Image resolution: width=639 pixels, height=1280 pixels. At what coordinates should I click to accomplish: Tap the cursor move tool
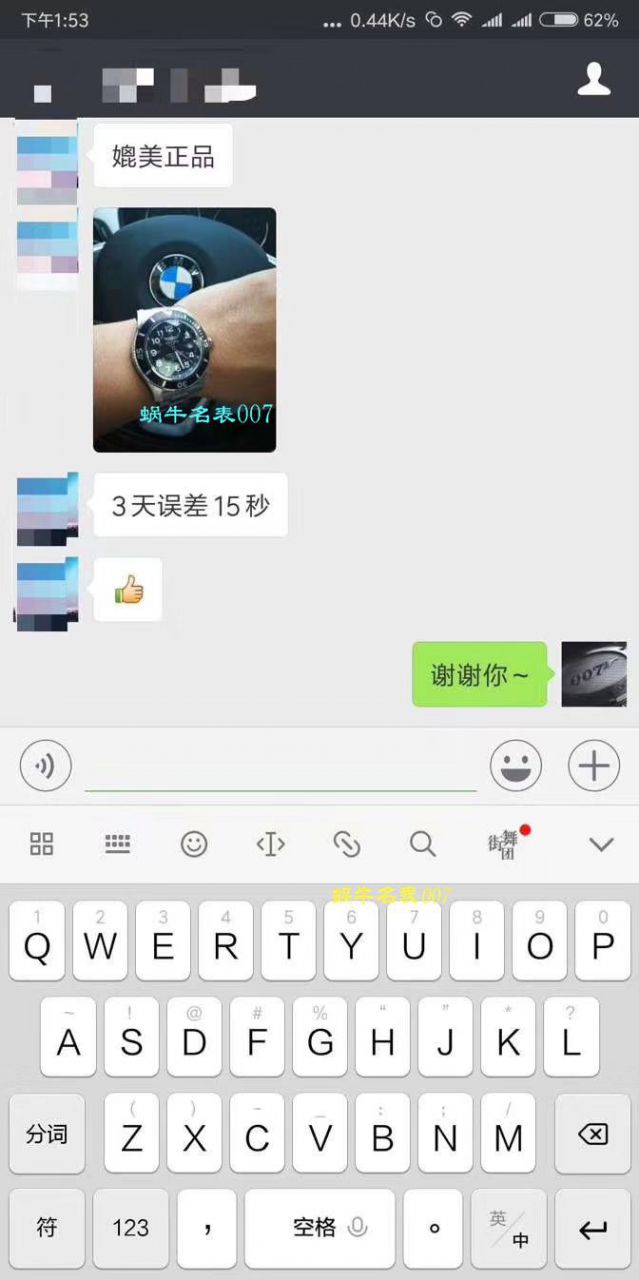[x=270, y=844]
